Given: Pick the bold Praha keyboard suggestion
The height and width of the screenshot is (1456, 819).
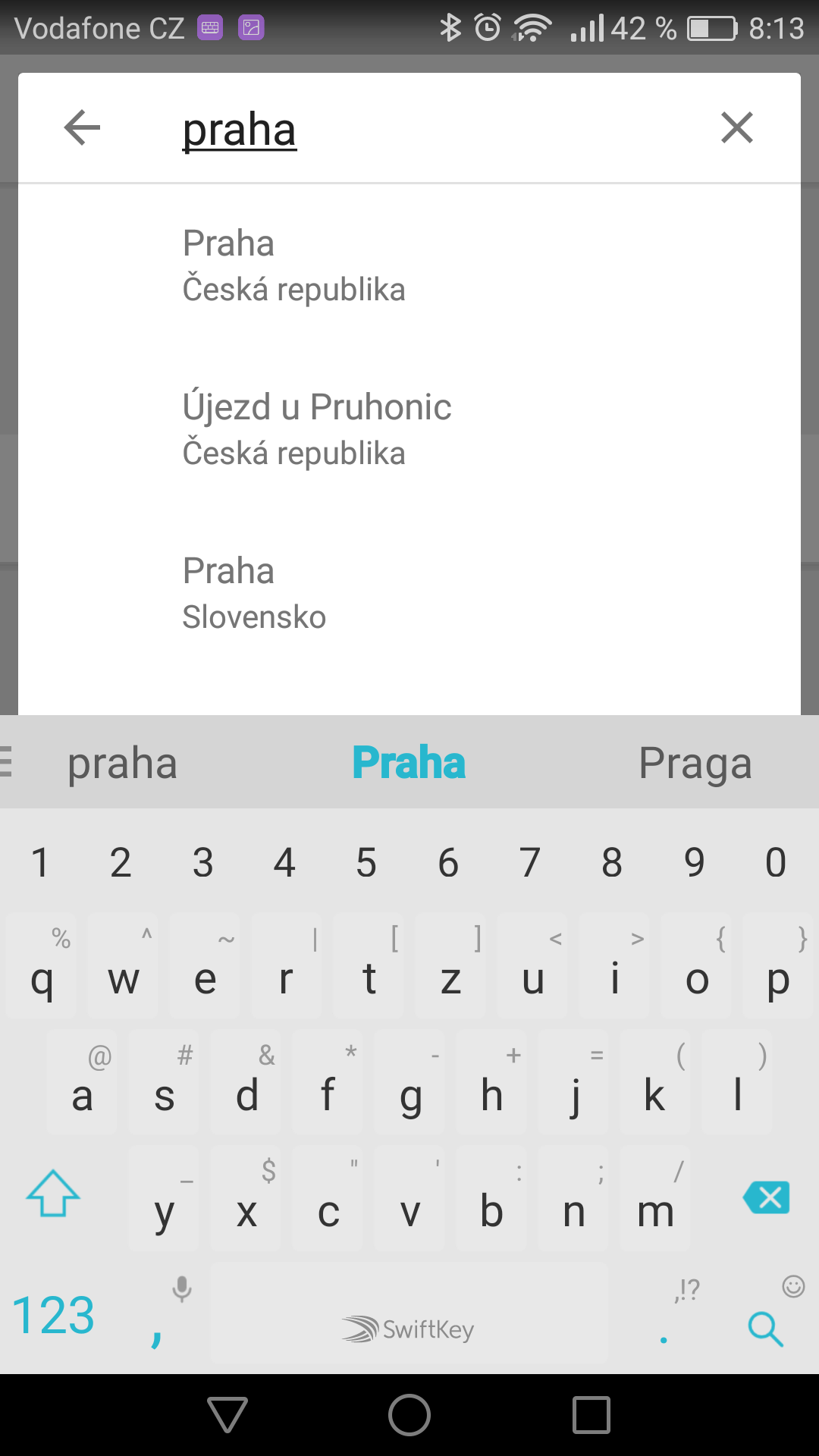Looking at the screenshot, I should (x=409, y=763).
